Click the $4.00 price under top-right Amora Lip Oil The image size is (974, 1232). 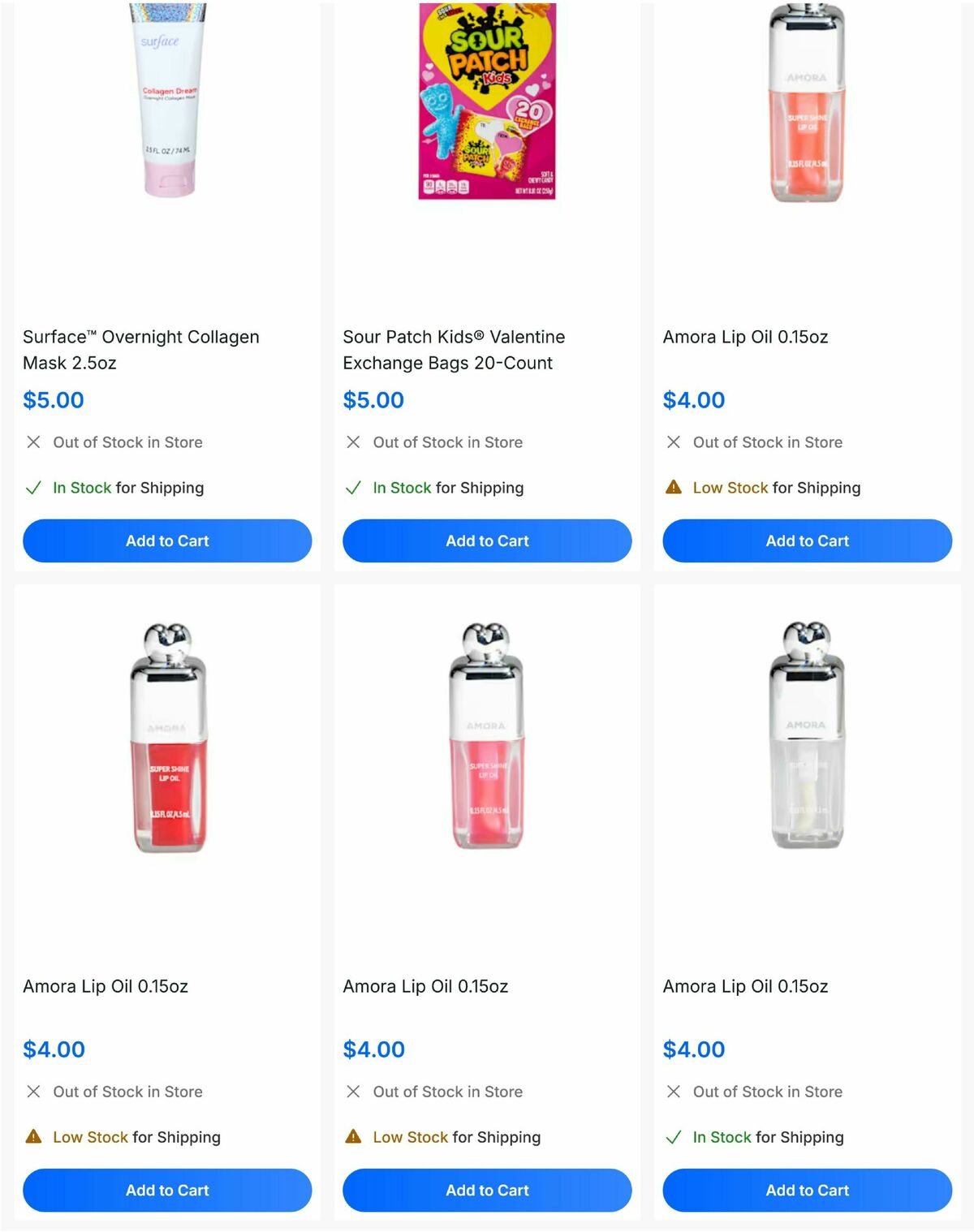pos(694,400)
